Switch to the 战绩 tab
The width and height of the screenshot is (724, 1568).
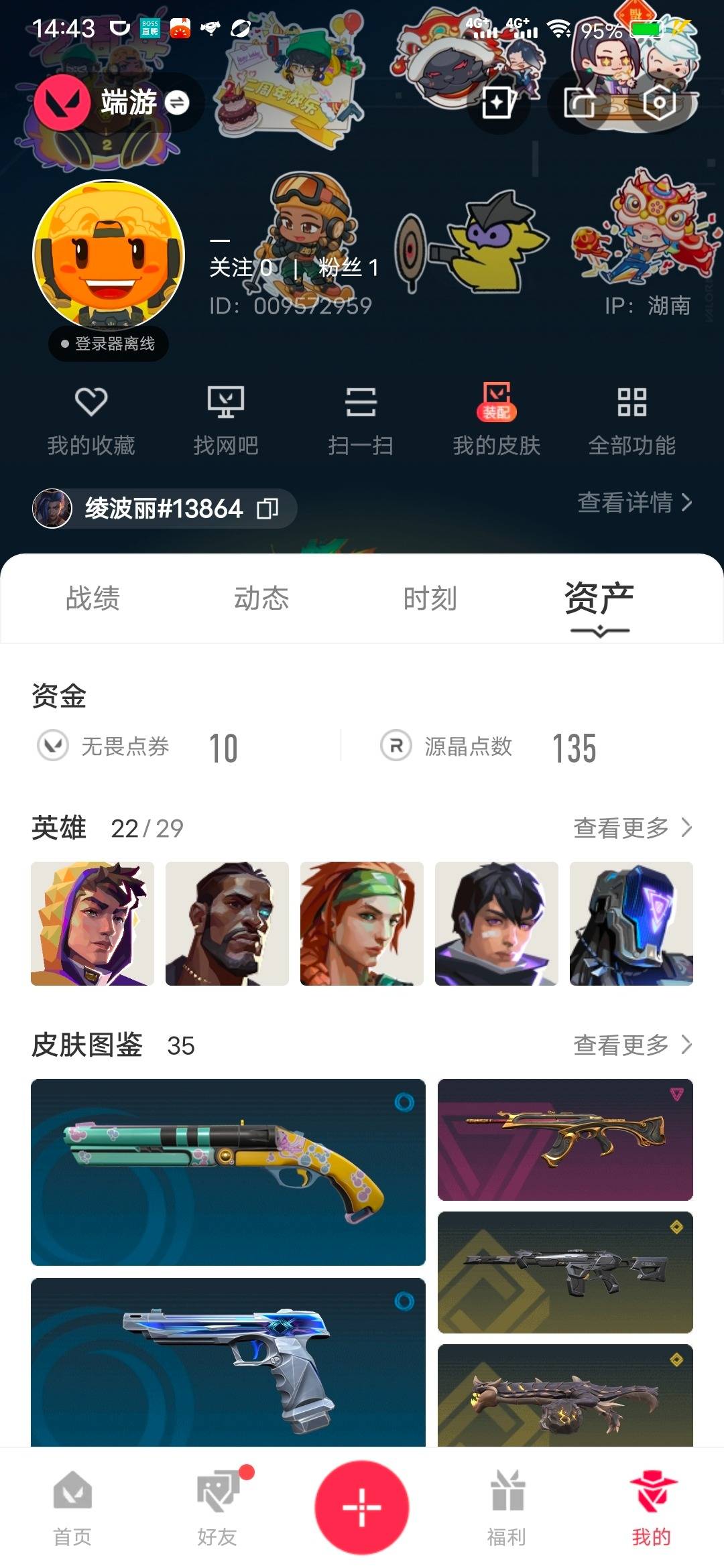pos(93,598)
